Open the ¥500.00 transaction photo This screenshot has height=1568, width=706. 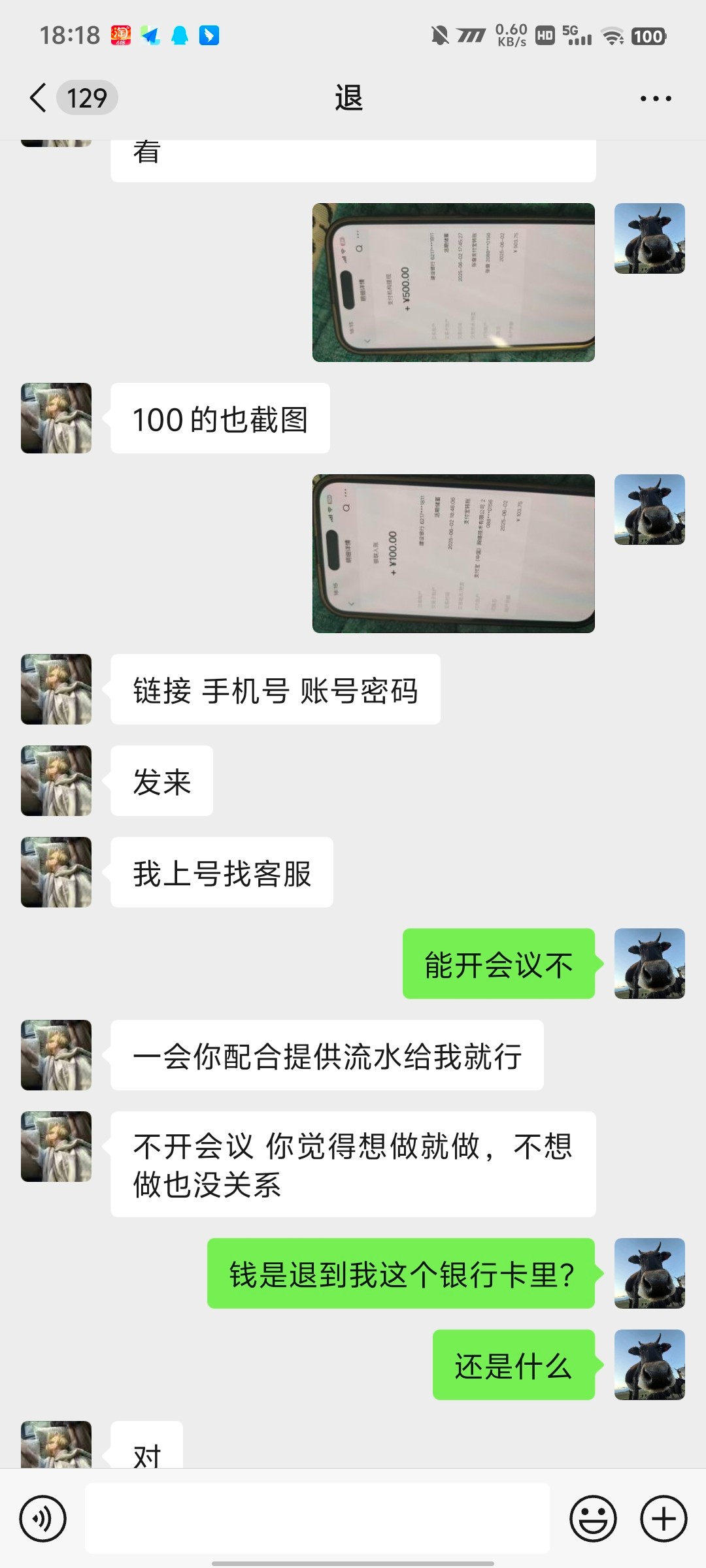click(453, 282)
